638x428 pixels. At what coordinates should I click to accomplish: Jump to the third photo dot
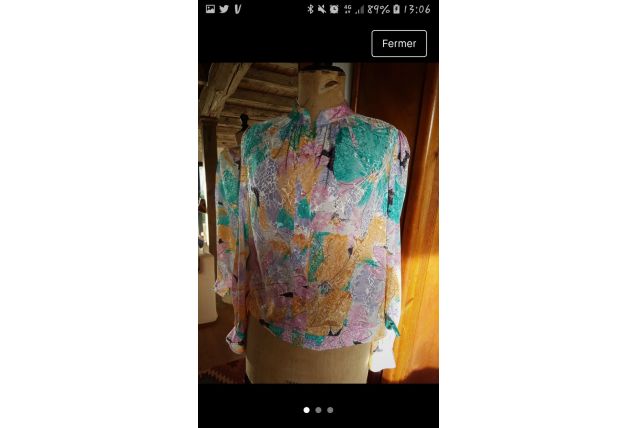330,409
